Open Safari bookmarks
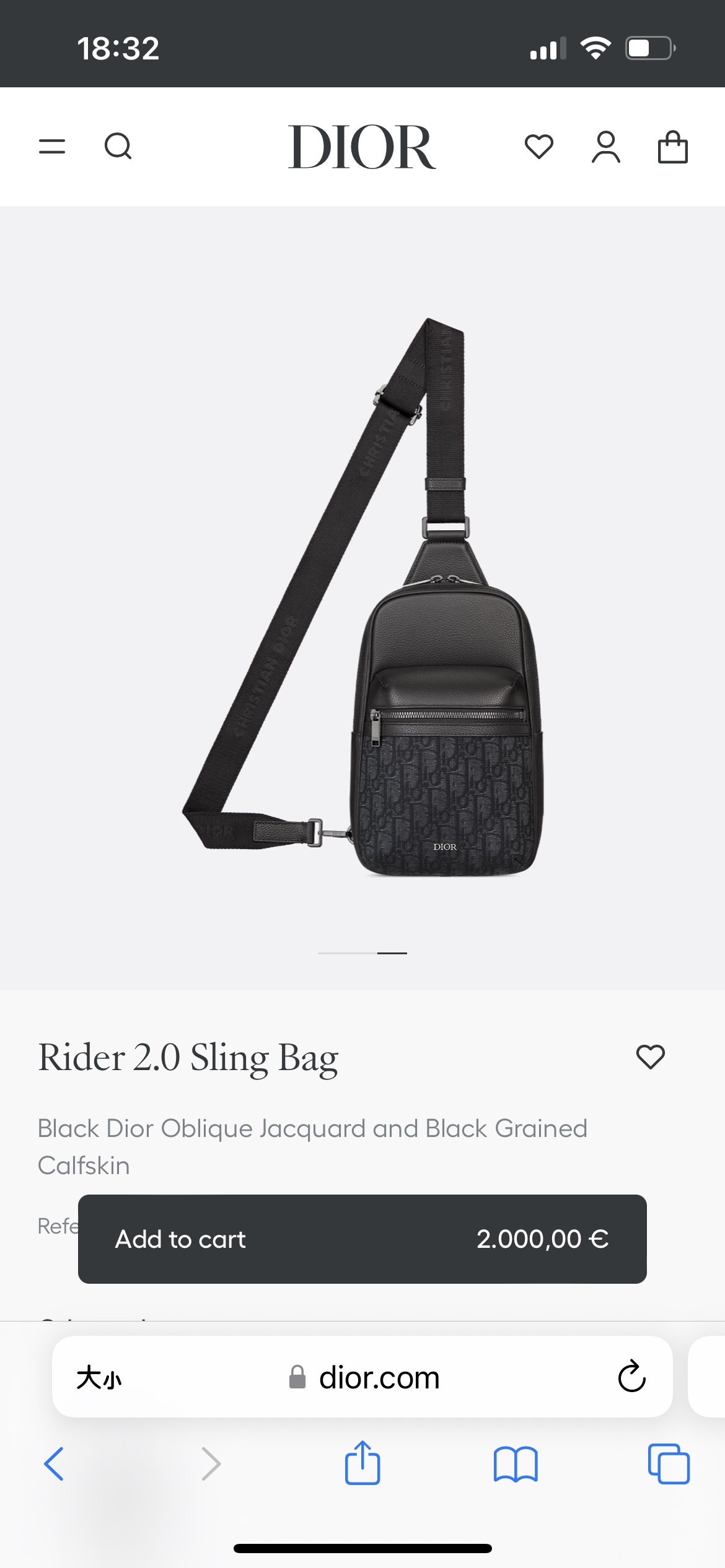Image resolution: width=725 pixels, height=1568 pixels. 515,1464
